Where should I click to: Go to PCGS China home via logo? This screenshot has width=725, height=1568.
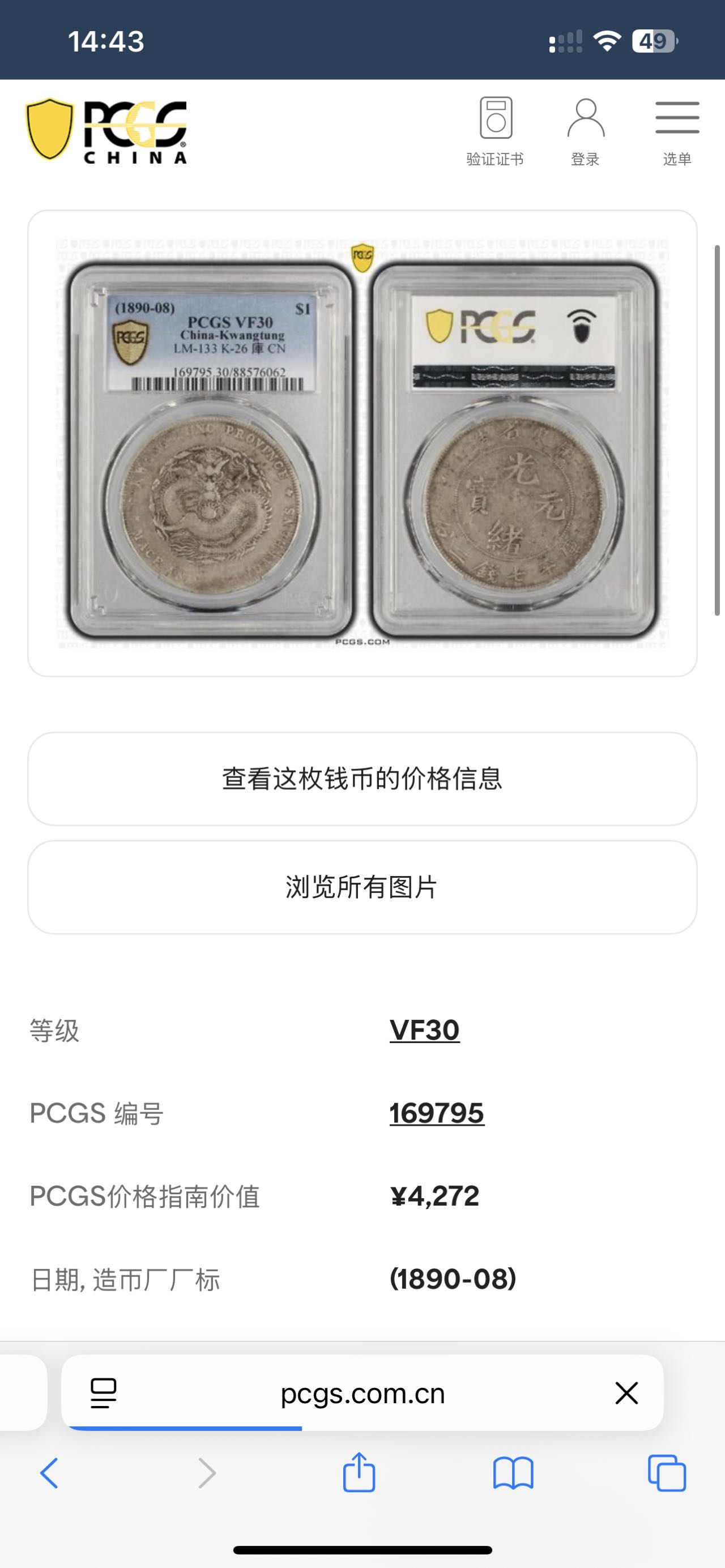pyautogui.click(x=106, y=131)
